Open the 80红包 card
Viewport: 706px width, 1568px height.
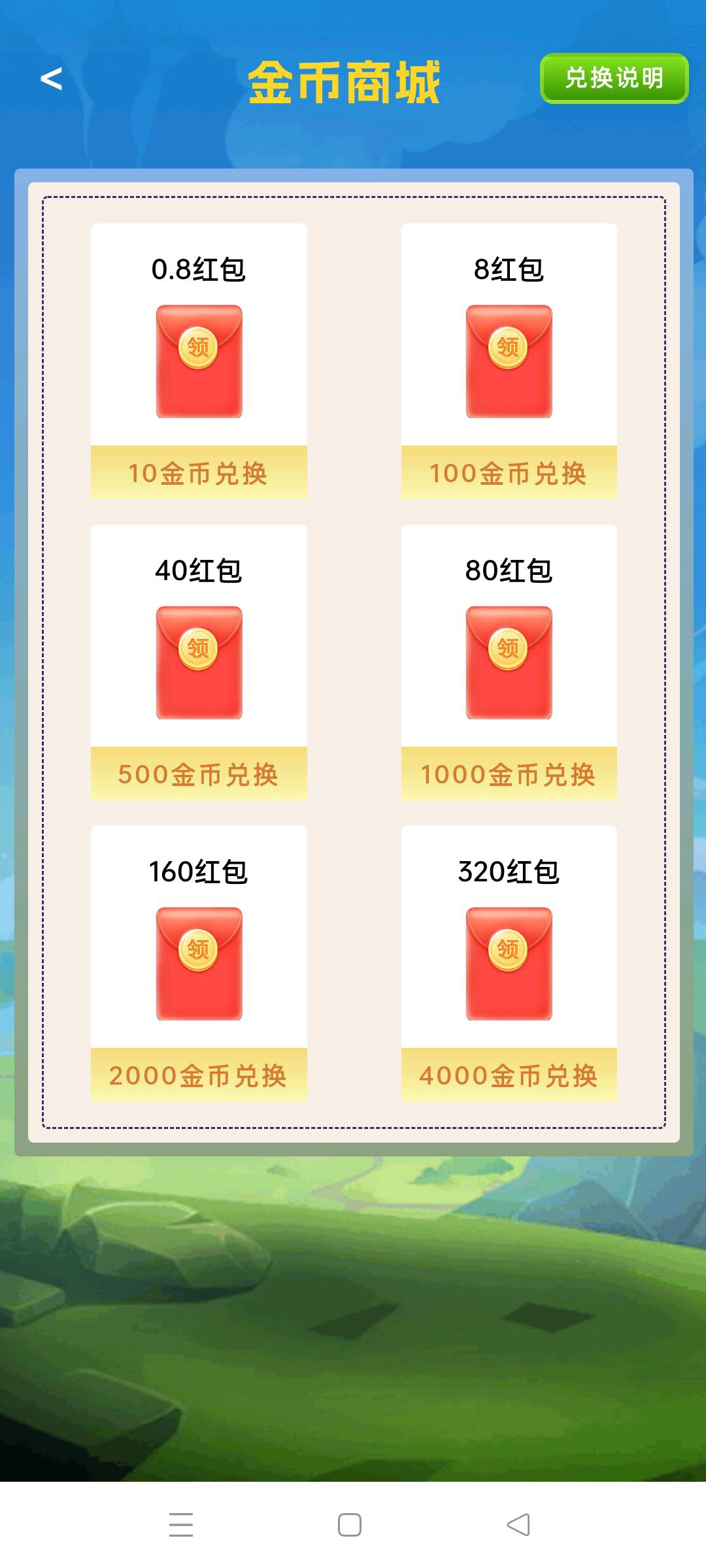[509, 636]
